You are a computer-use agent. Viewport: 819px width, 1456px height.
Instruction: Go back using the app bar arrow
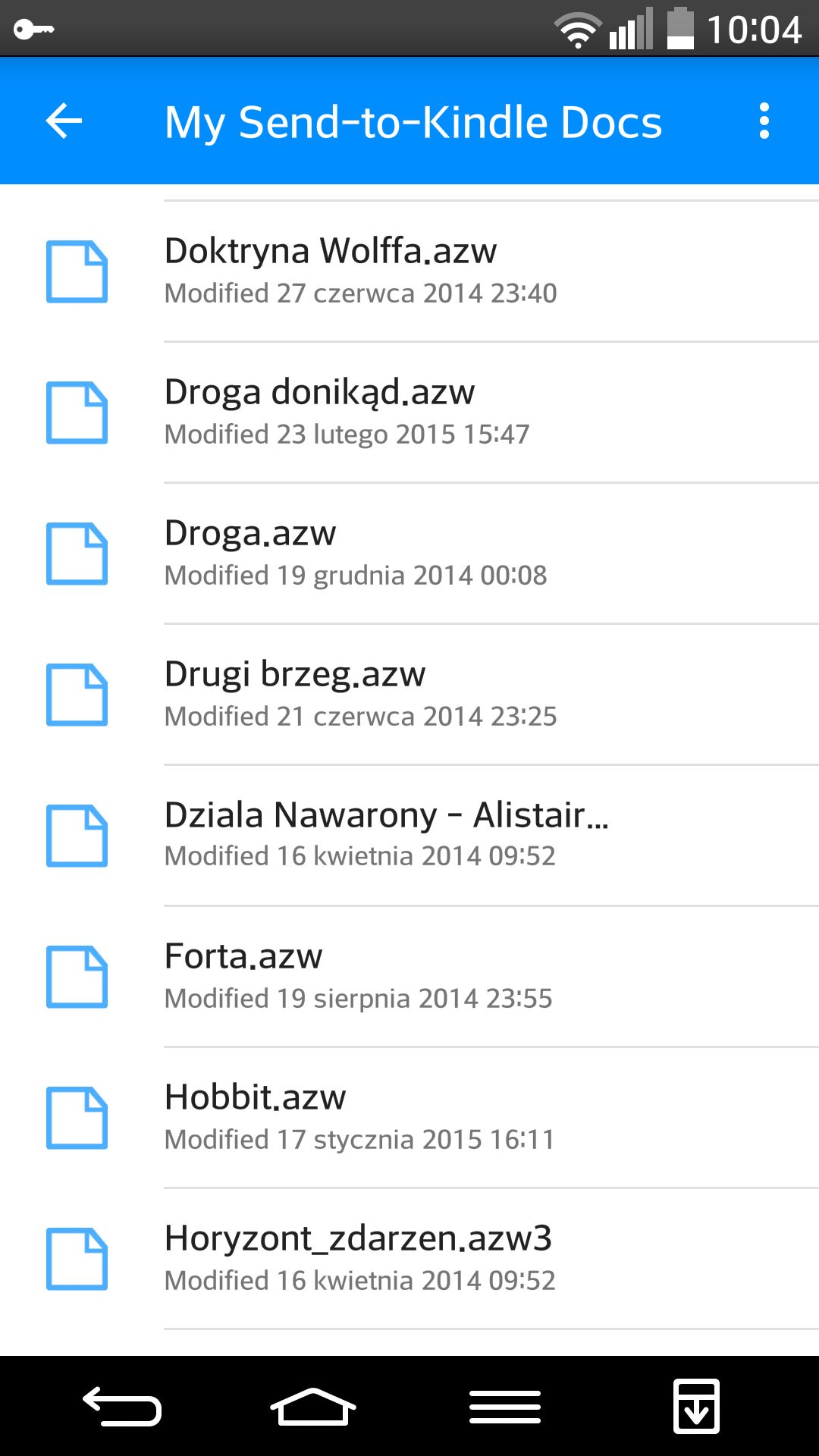coord(64,121)
